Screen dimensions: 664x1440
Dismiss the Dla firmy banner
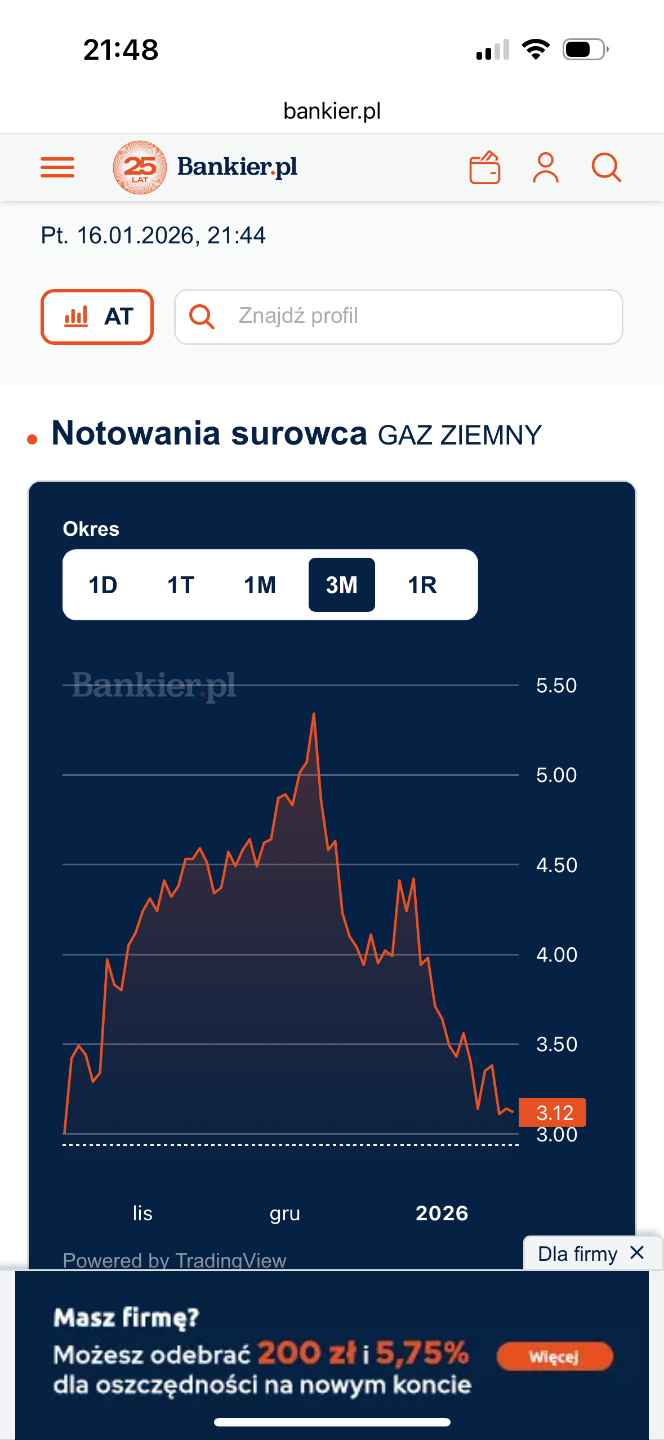pyautogui.click(x=637, y=1253)
